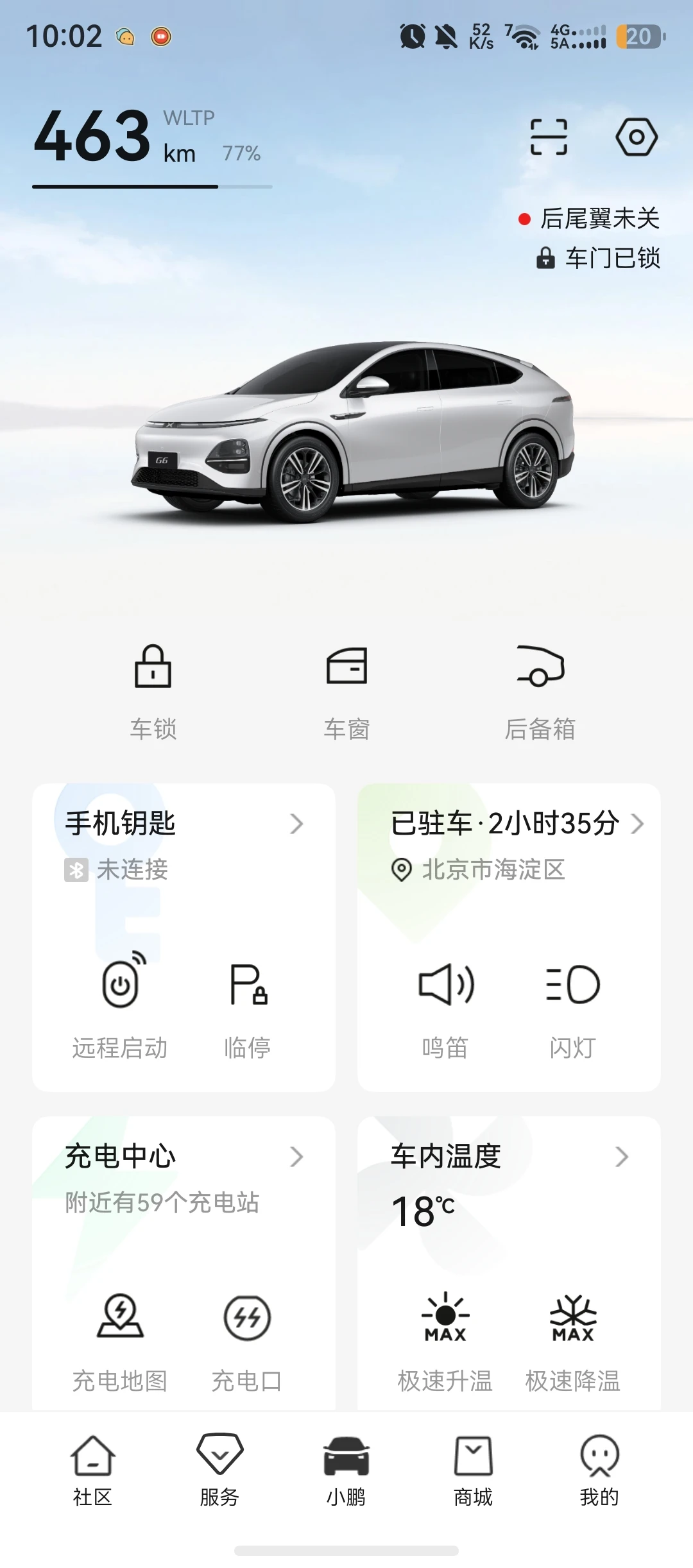Viewport: 693px width, 1568px height.
Task: Activate 极速降温 max cooling
Action: point(572,1340)
